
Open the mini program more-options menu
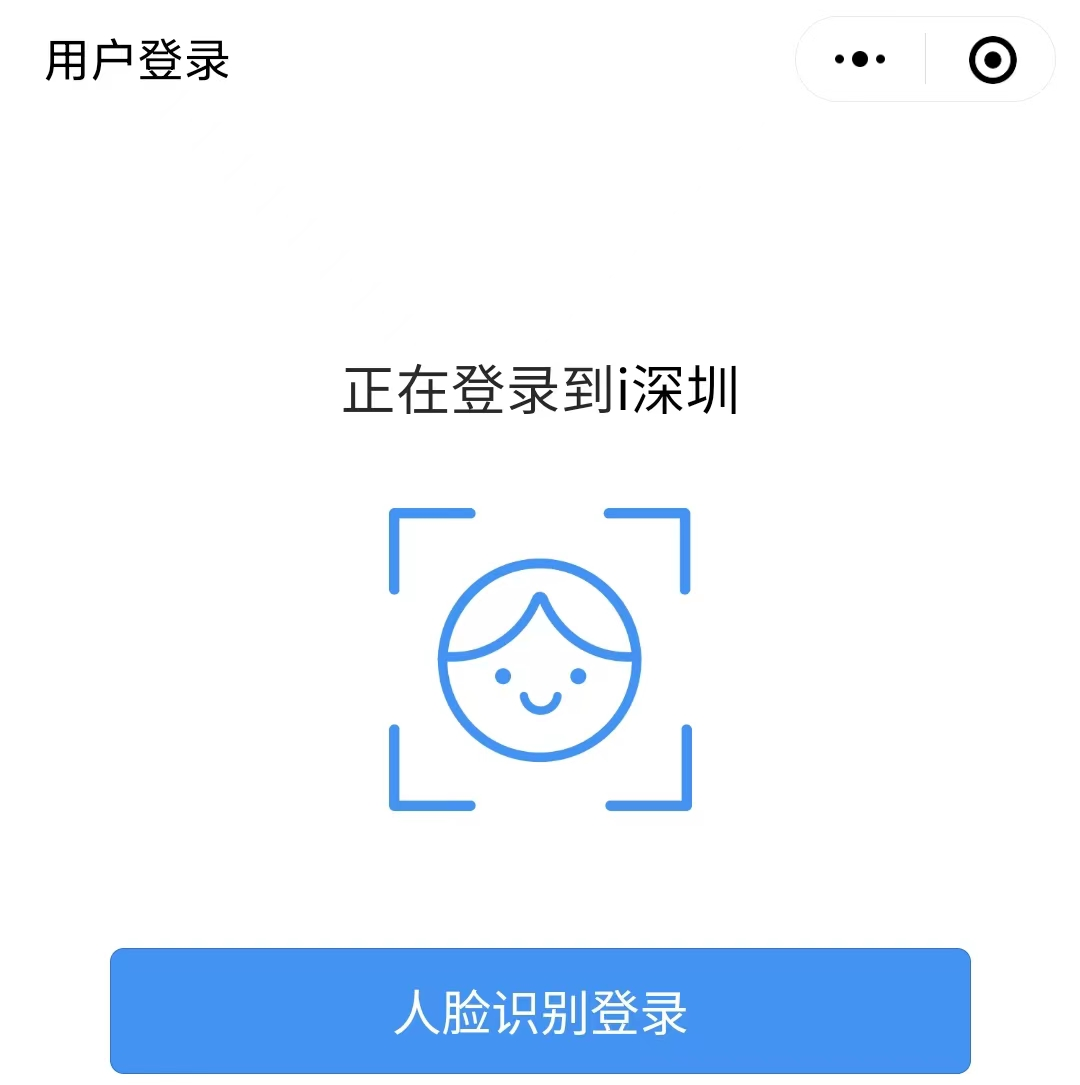tap(860, 60)
